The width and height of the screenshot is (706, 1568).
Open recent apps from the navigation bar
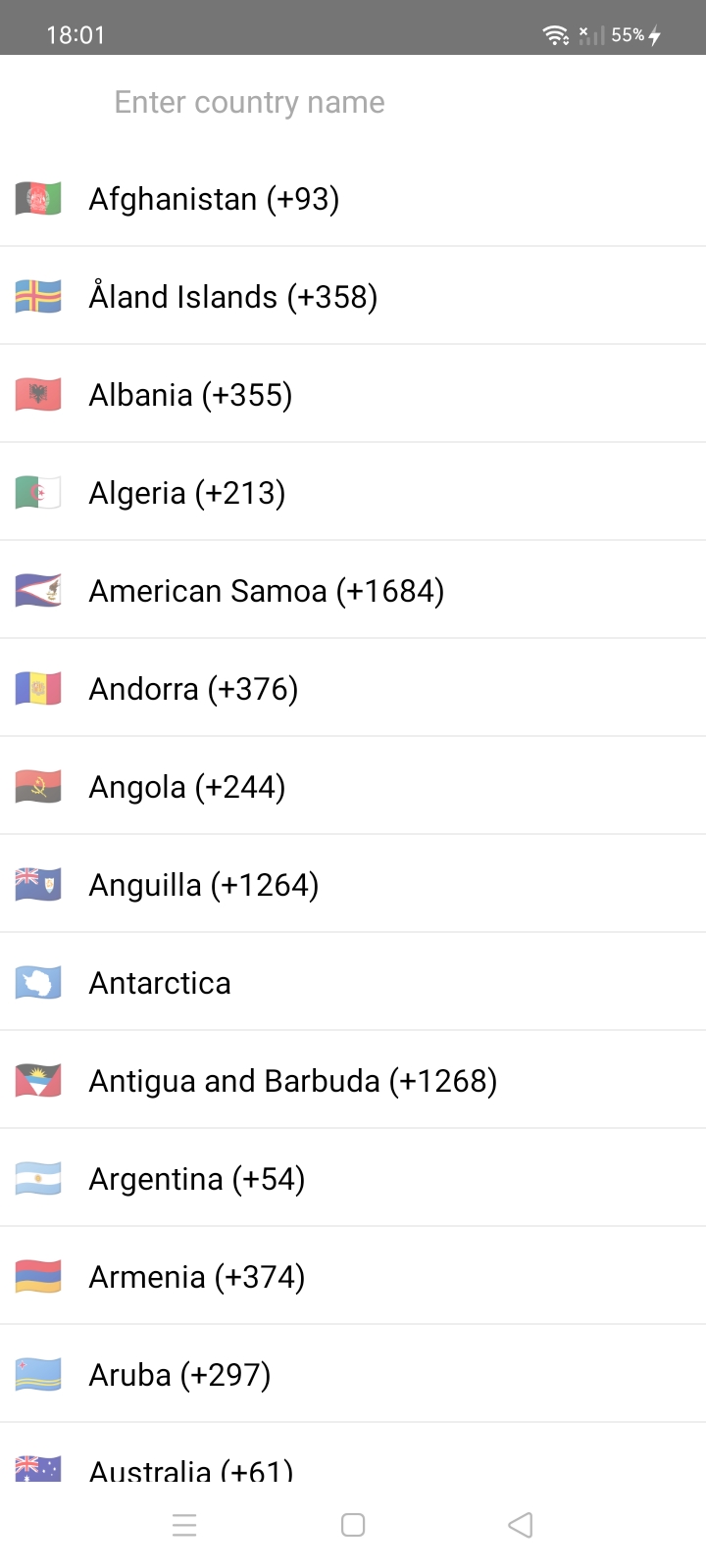tap(184, 1525)
